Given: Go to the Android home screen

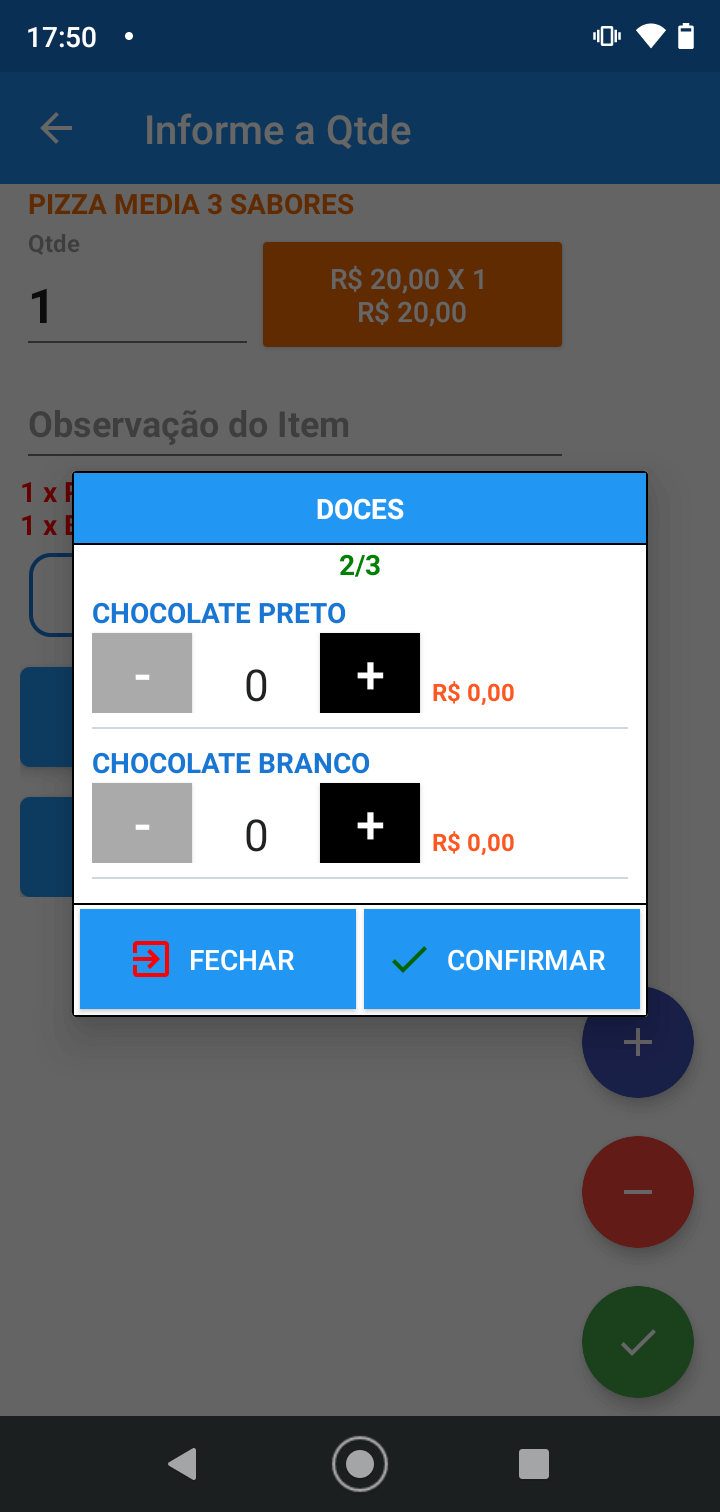Looking at the screenshot, I should (x=360, y=1464).
